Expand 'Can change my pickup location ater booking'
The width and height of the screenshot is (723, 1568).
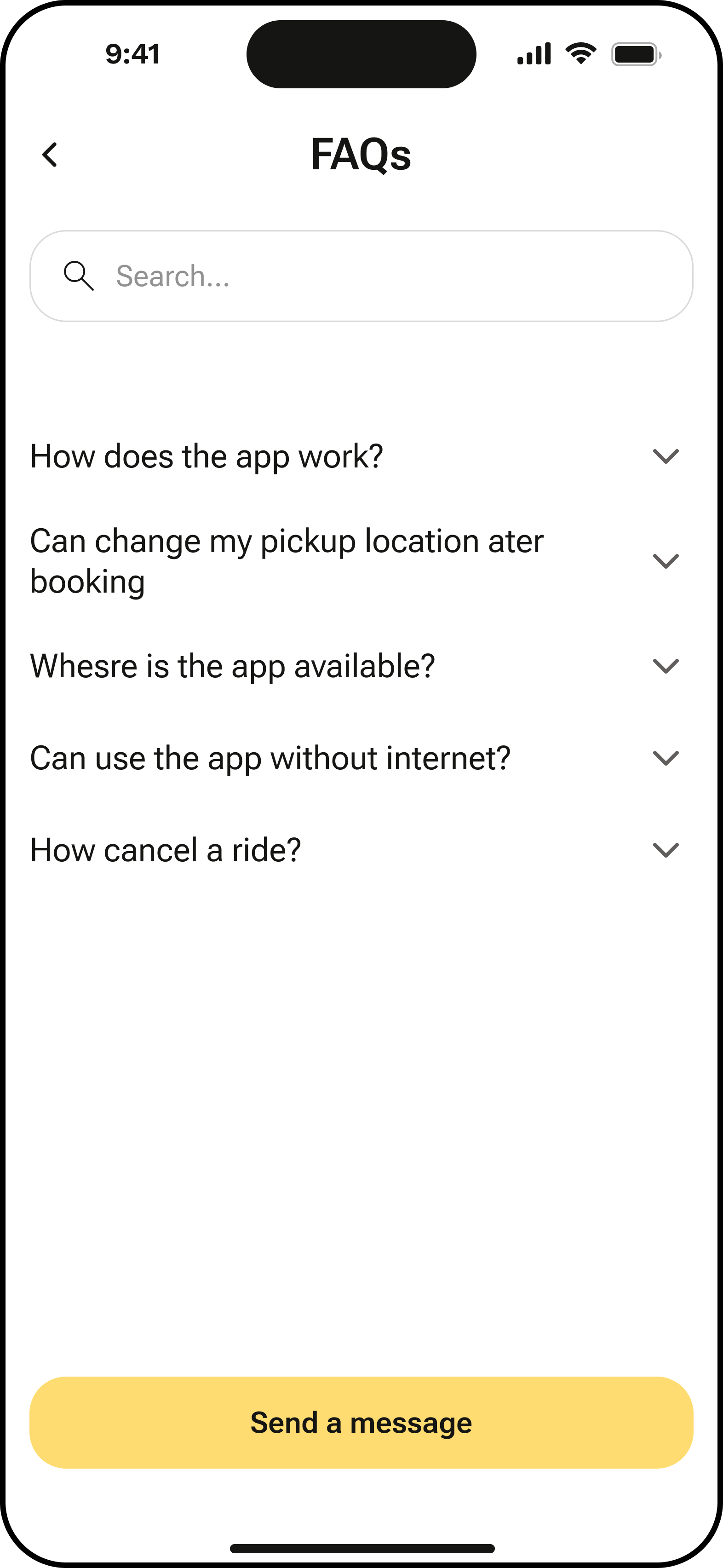(x=667, y=560)
